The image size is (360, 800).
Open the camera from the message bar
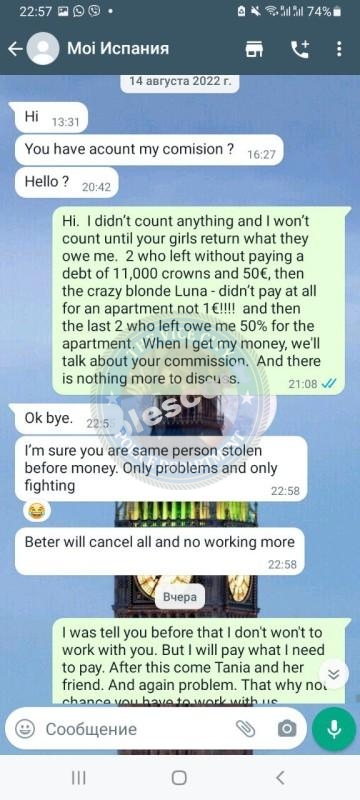(x=287, y=729)
